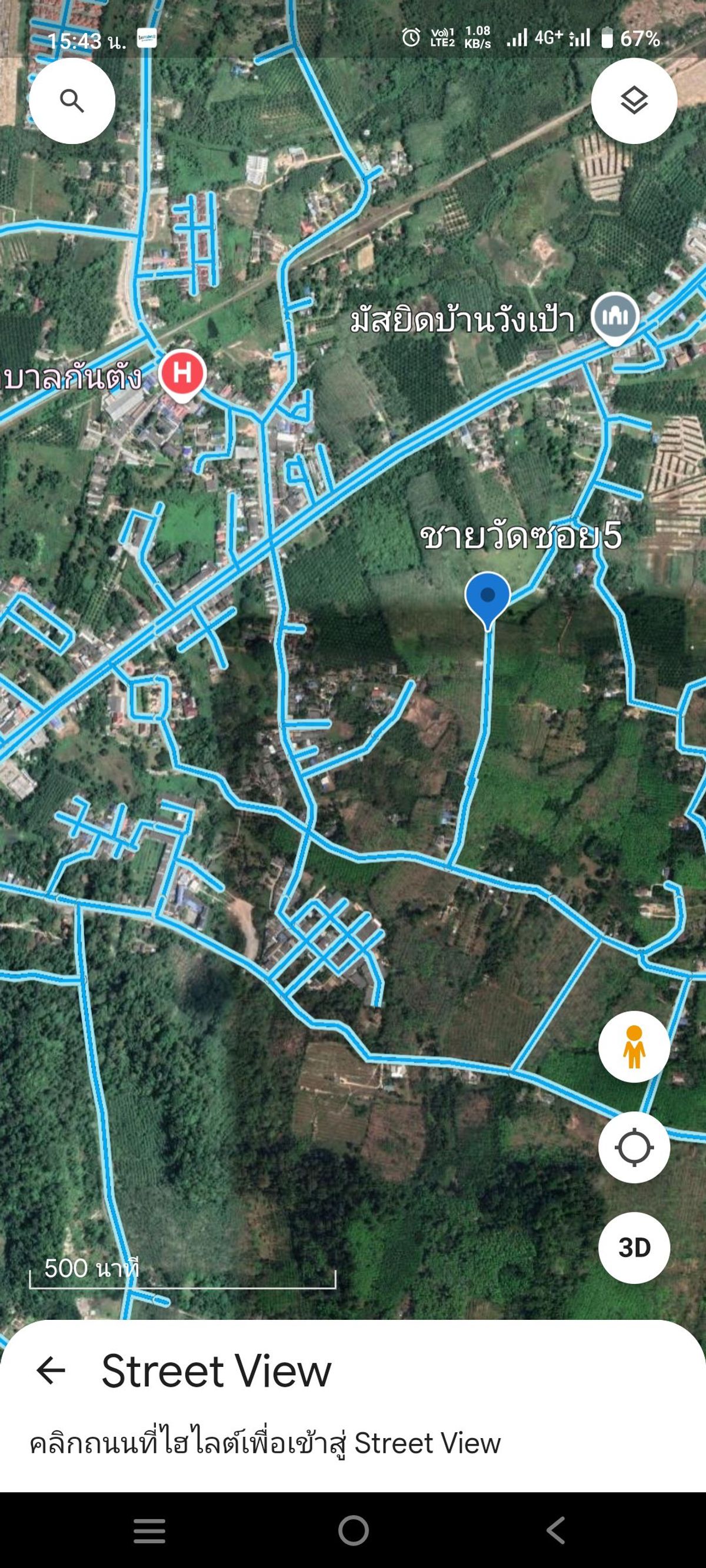Tap the Street View pegman button
Viewport: 706px width, 1568px height.
[634, 1047]
